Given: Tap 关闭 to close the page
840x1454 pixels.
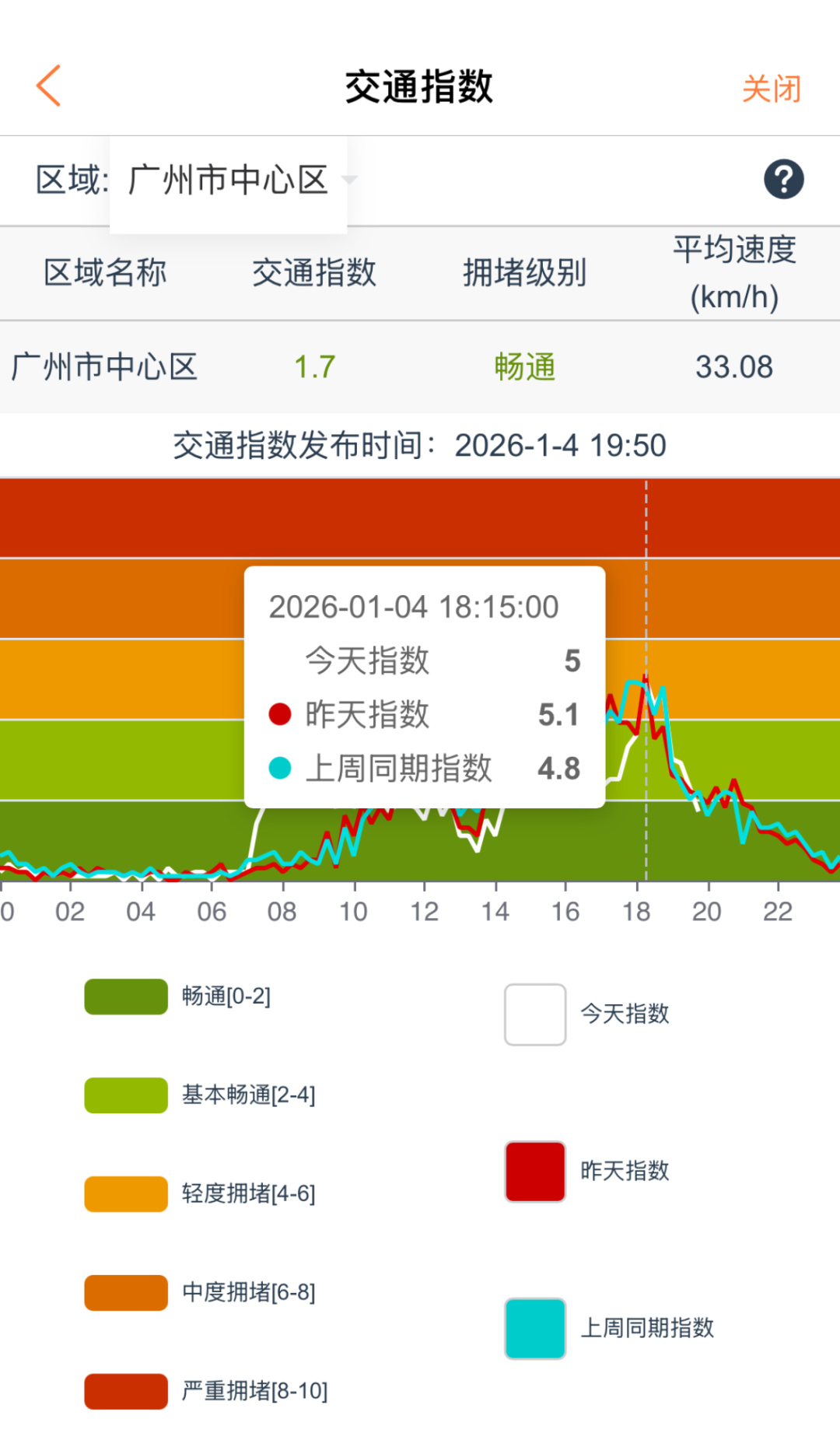Looking at the screenshot, I should [771, 89].
